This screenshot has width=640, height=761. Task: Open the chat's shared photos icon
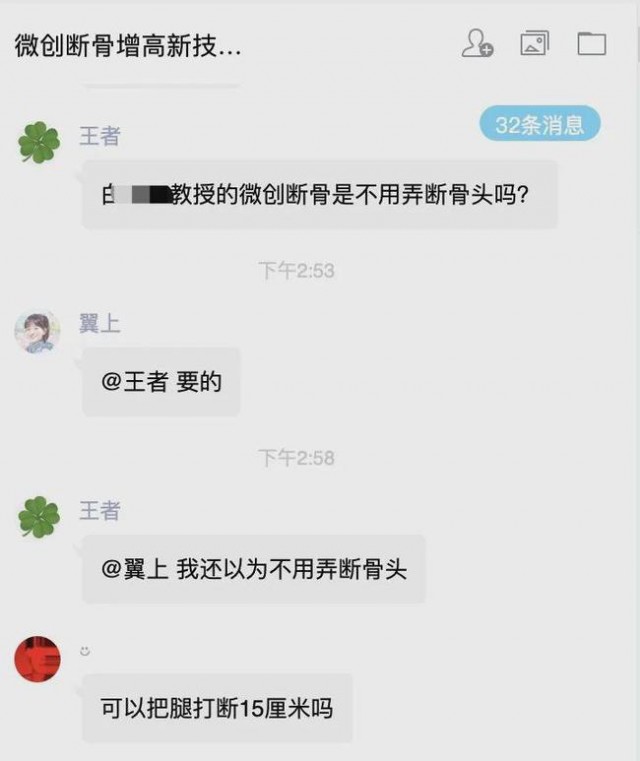[x=534, y=43]
